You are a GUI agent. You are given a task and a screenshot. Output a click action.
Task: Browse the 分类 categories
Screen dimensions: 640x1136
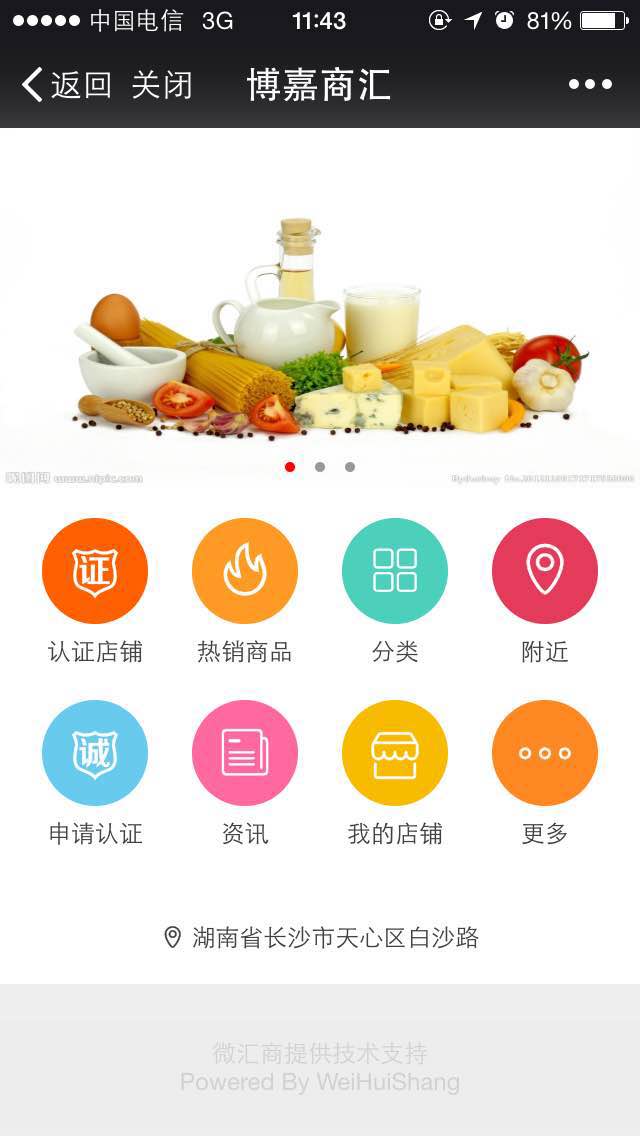tap(395, 571)
